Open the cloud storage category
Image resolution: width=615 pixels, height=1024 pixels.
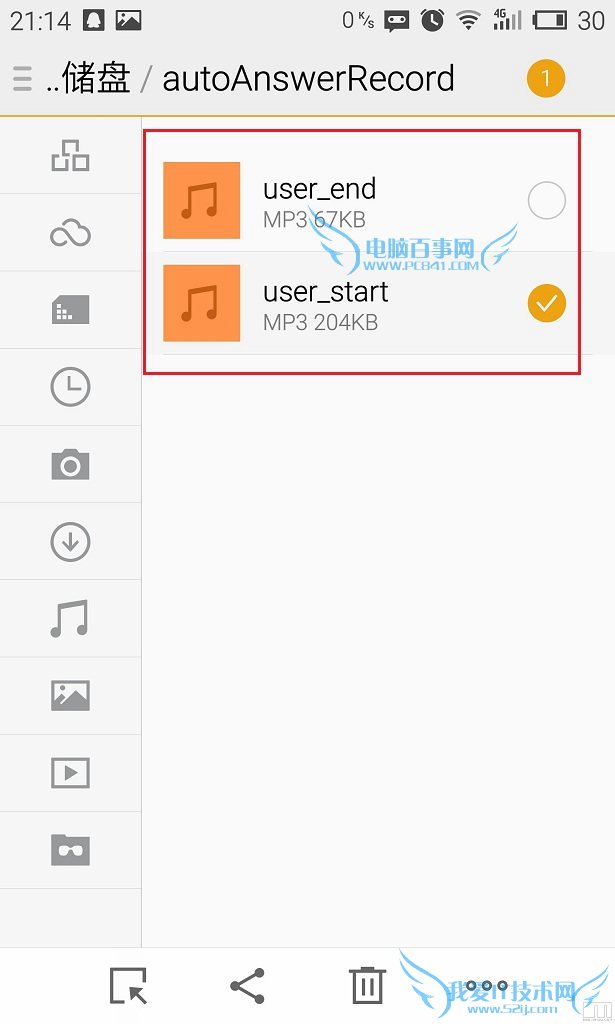[70, 233]
